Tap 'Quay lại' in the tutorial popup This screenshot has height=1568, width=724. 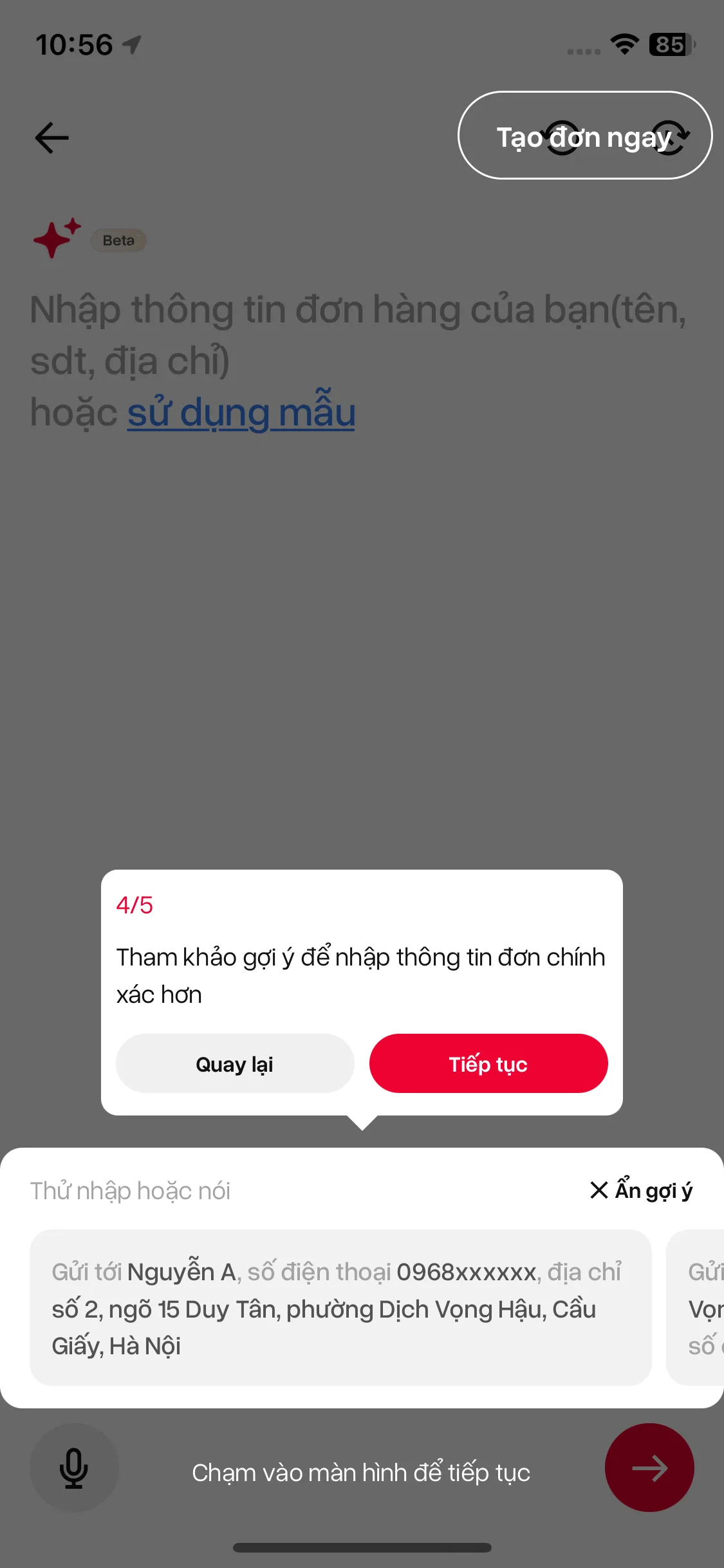coord(235,1064)
